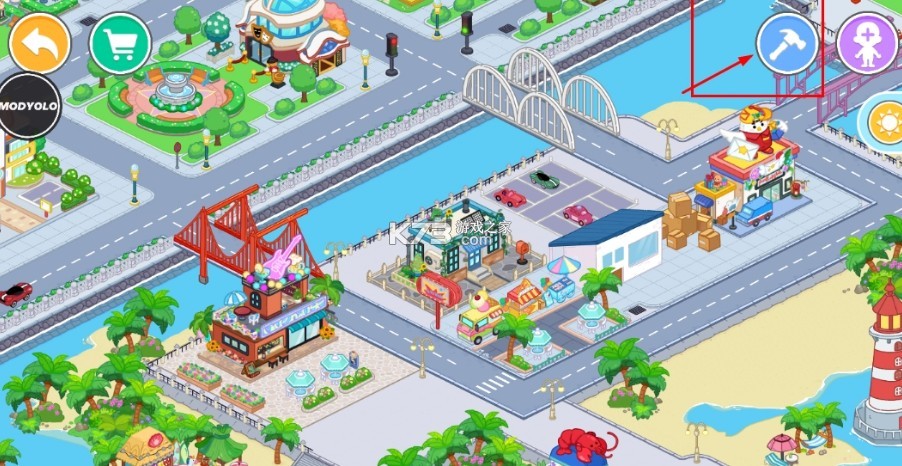Screen dimensions: 902x466
Task: Open the green shopping cart store
Action: pos(120,43)
